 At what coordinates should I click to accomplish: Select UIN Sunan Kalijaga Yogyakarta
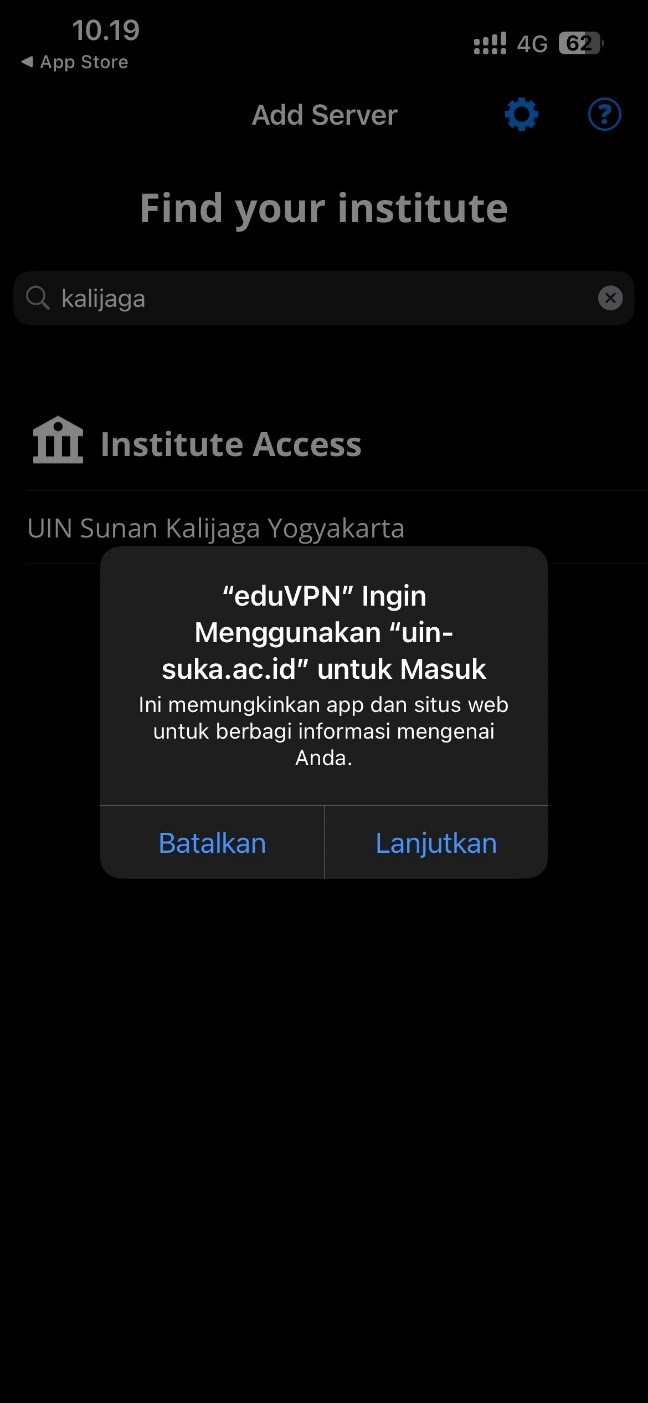pos(216,528)
